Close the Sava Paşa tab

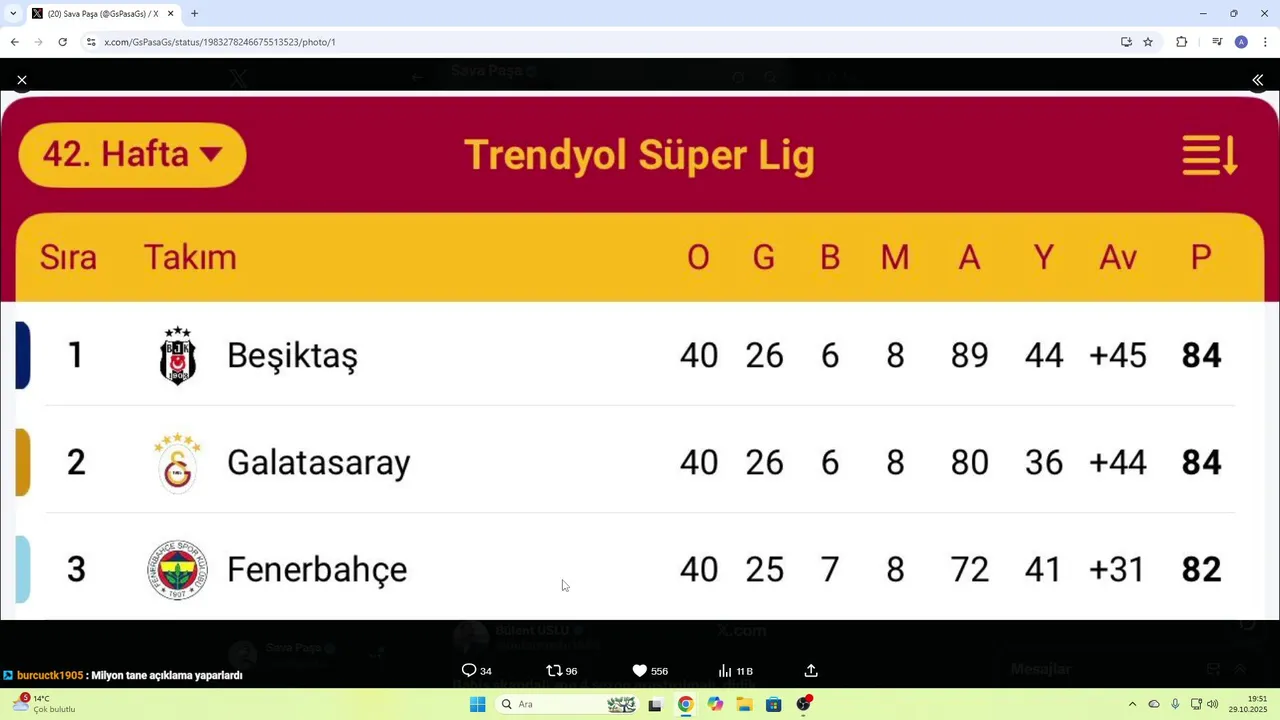pos(171,14)
